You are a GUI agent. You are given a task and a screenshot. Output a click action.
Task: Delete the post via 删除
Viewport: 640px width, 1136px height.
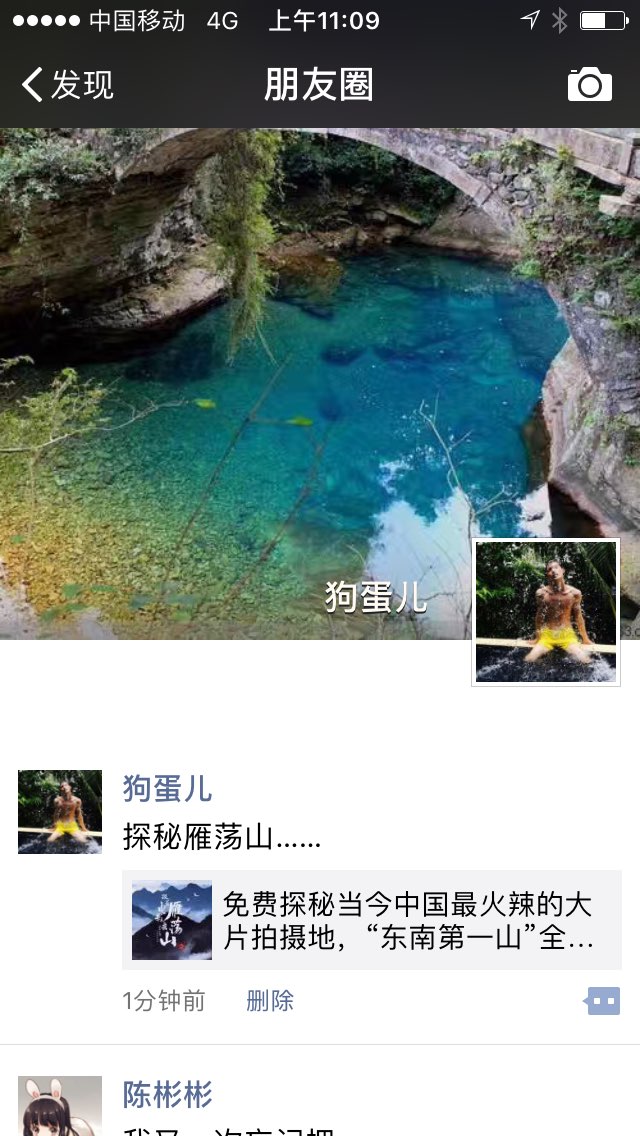270,1001
